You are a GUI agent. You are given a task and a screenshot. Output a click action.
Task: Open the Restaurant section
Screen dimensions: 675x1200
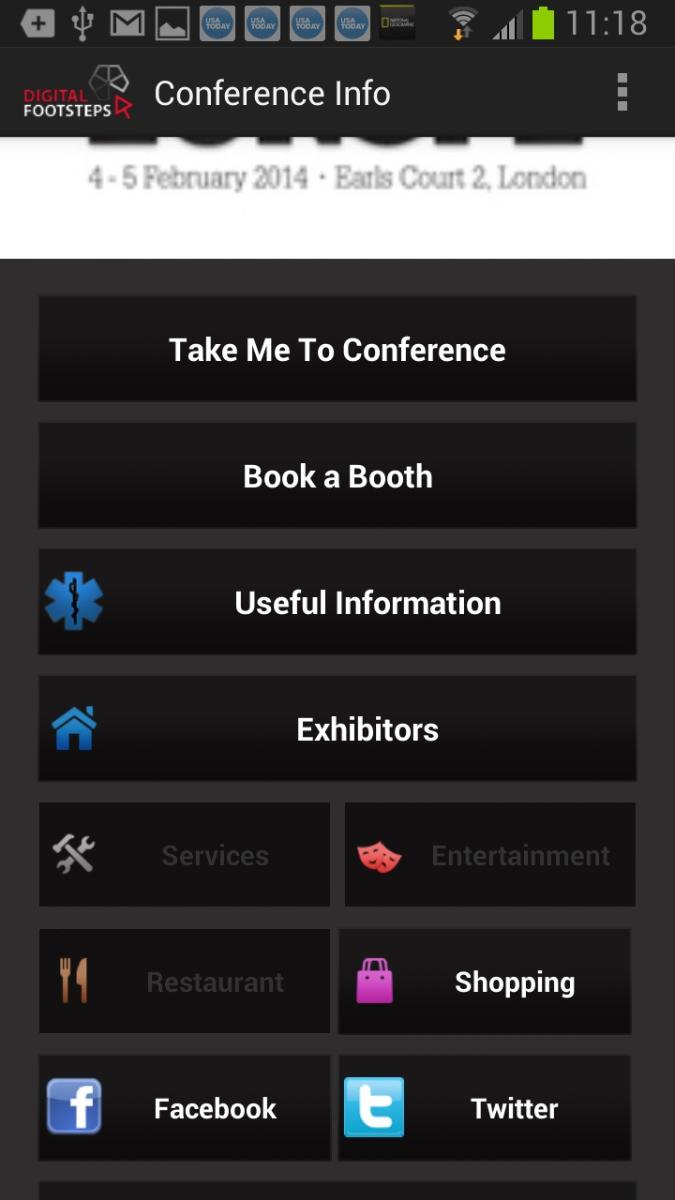point(184,981)
